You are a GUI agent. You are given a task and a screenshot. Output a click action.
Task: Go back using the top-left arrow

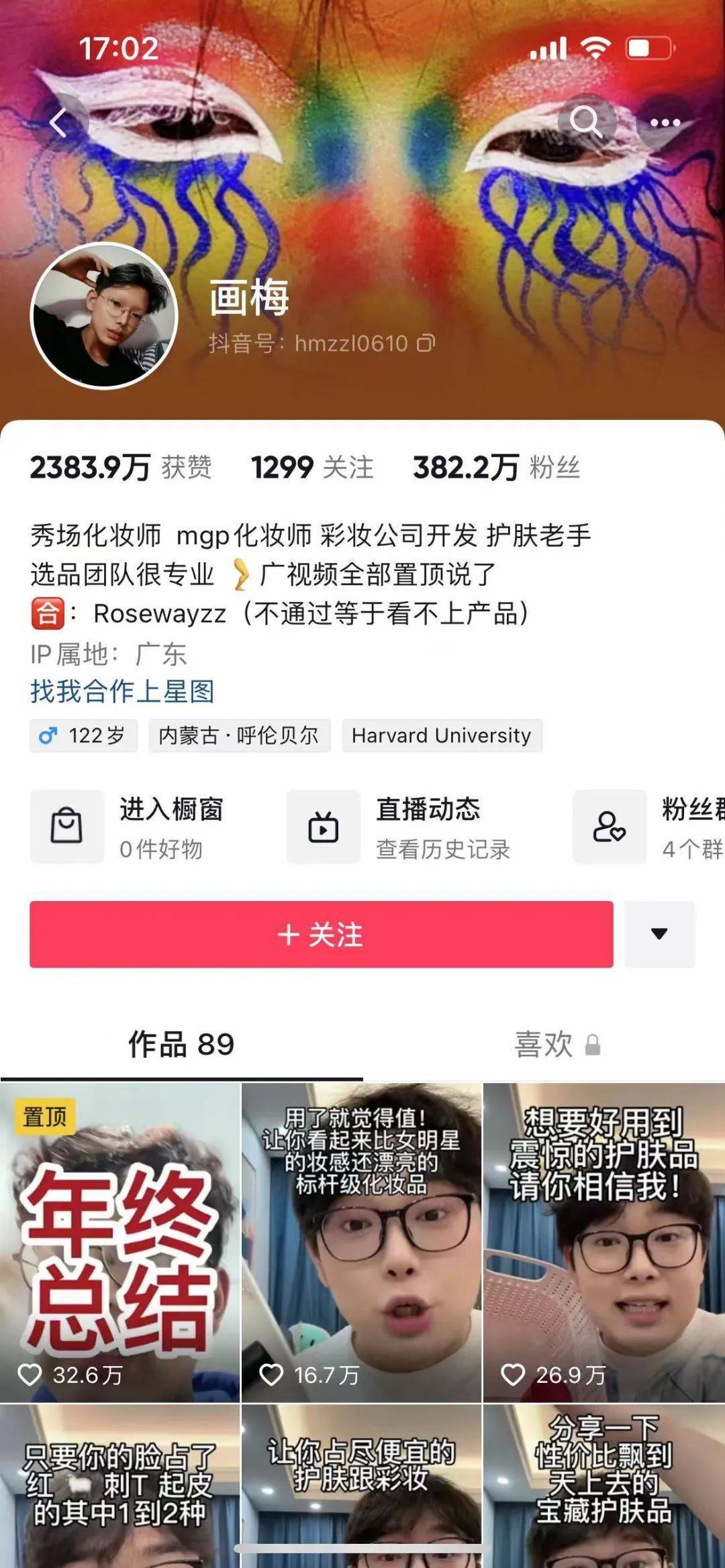[x=59, y=123]
